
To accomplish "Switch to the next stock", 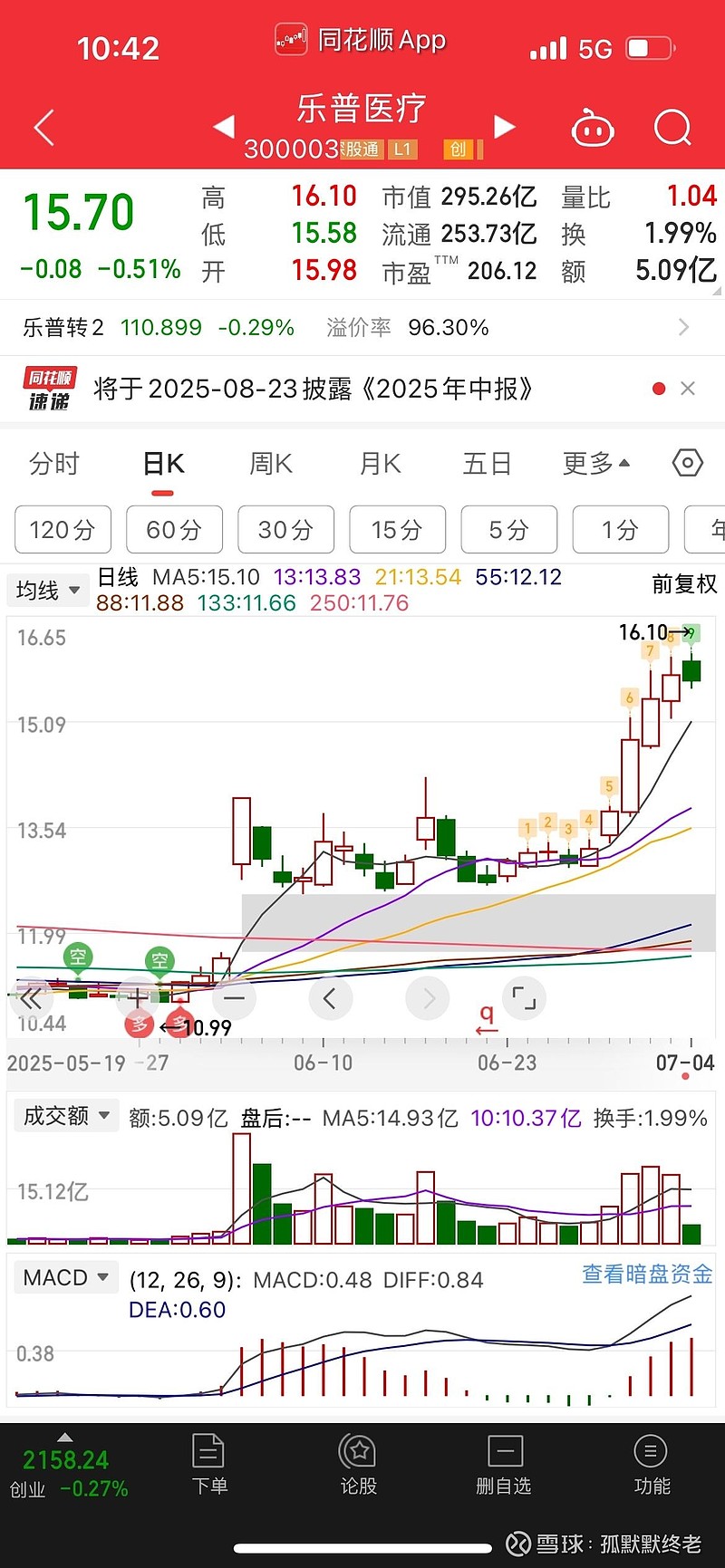I will (505, 127).
